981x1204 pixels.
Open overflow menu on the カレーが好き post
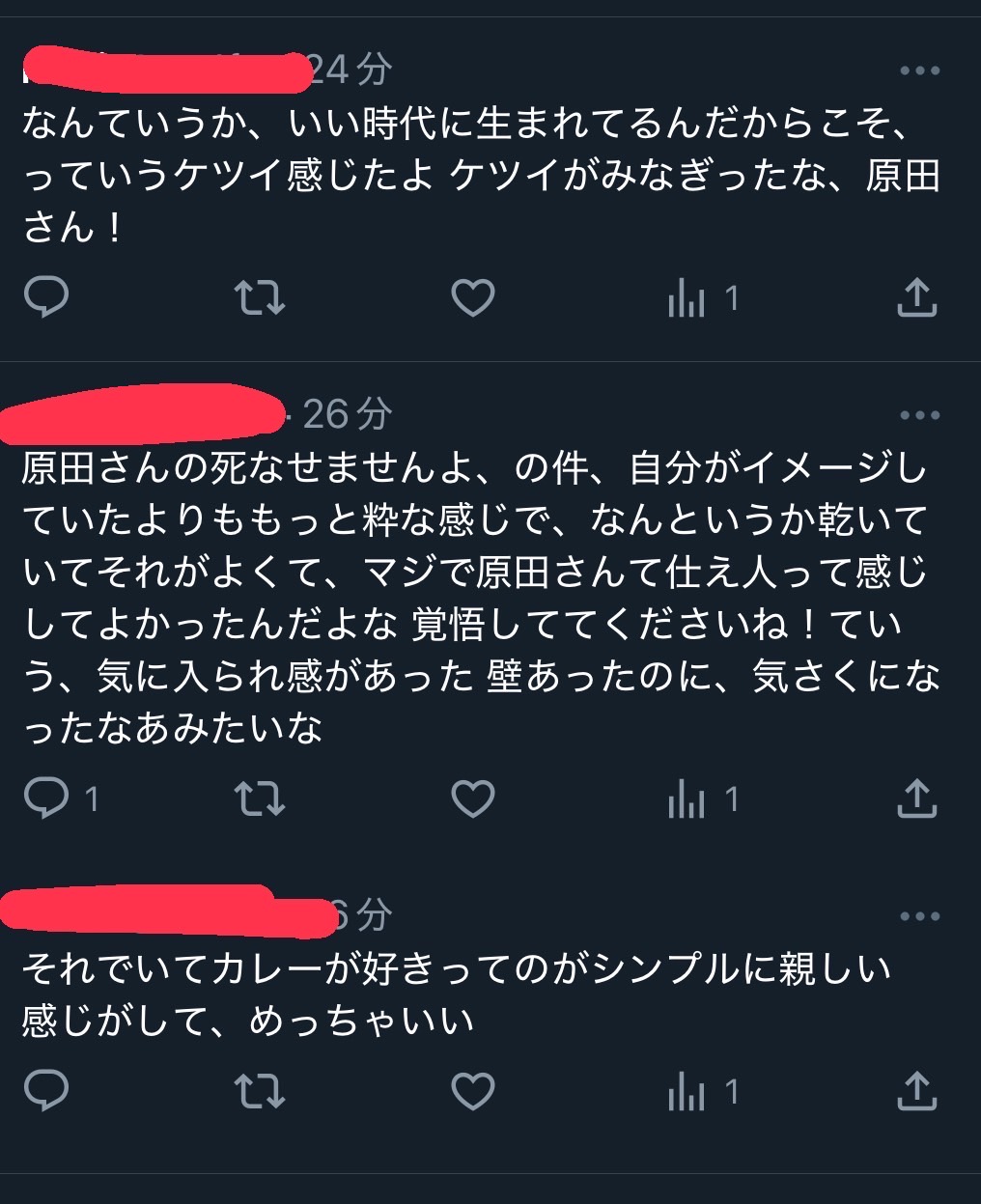918,915
